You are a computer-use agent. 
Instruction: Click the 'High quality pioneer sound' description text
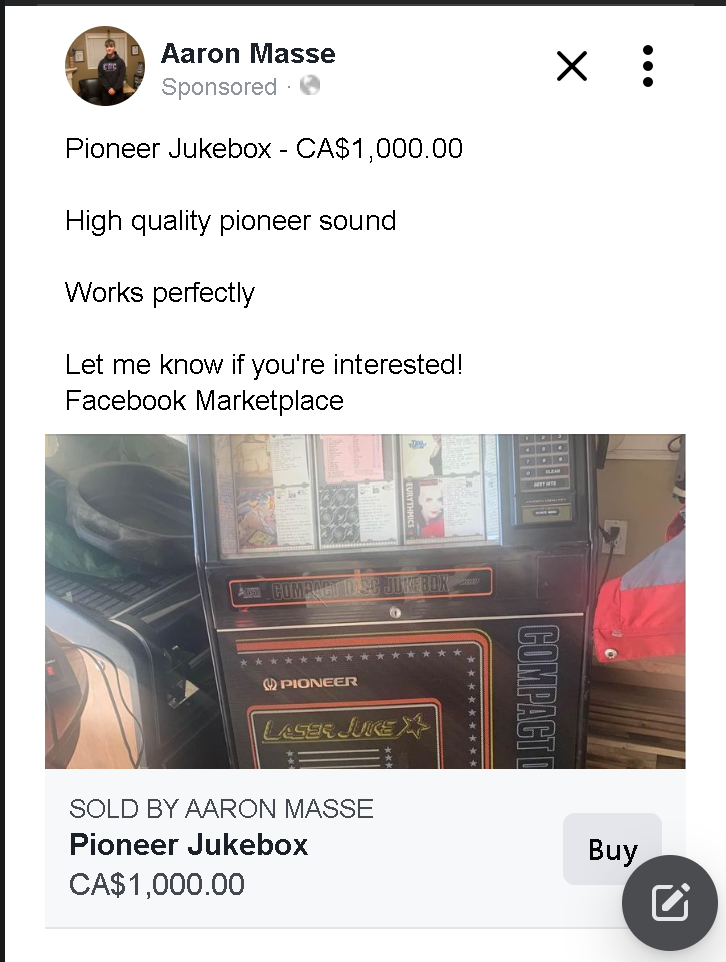pos(231,221)
